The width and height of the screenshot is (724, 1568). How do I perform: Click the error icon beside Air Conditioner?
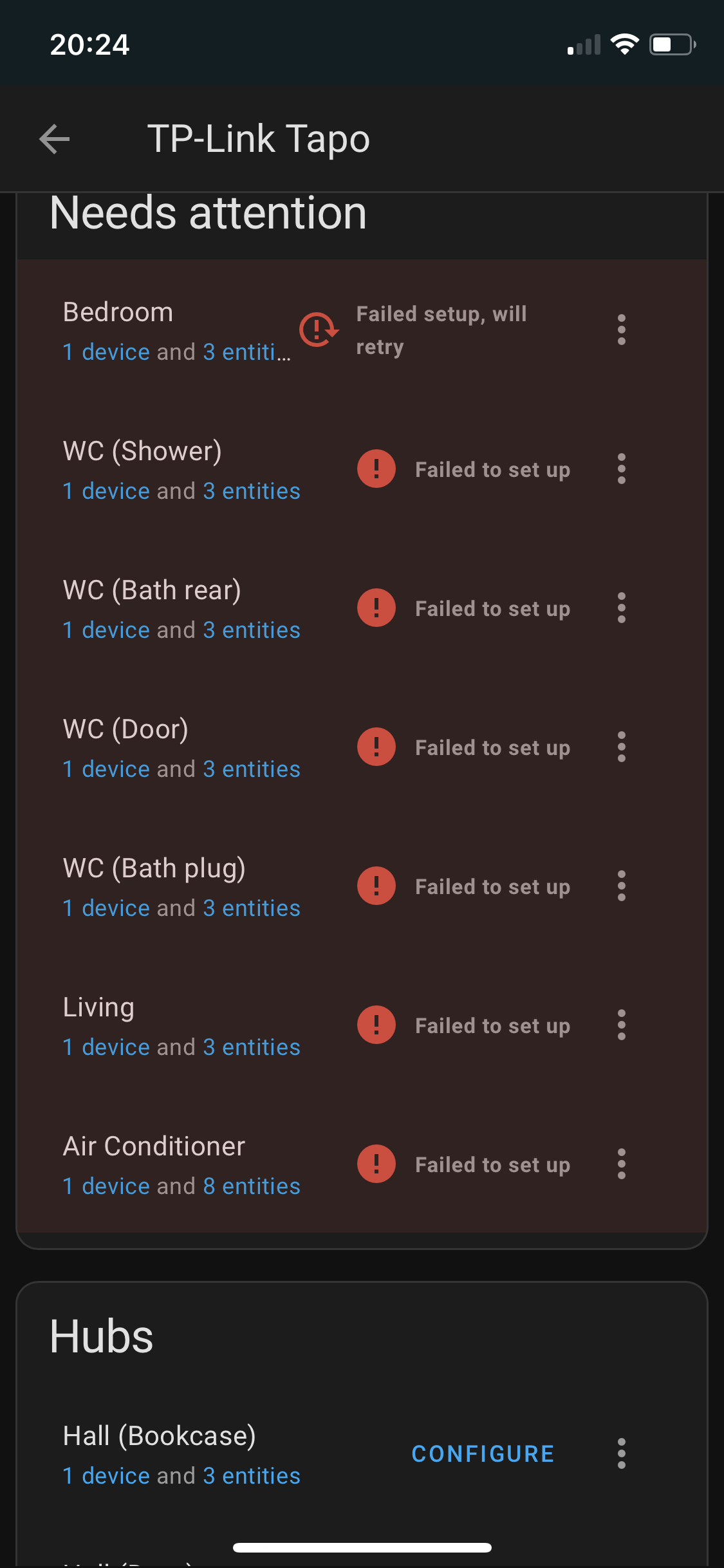point(376,1164)
